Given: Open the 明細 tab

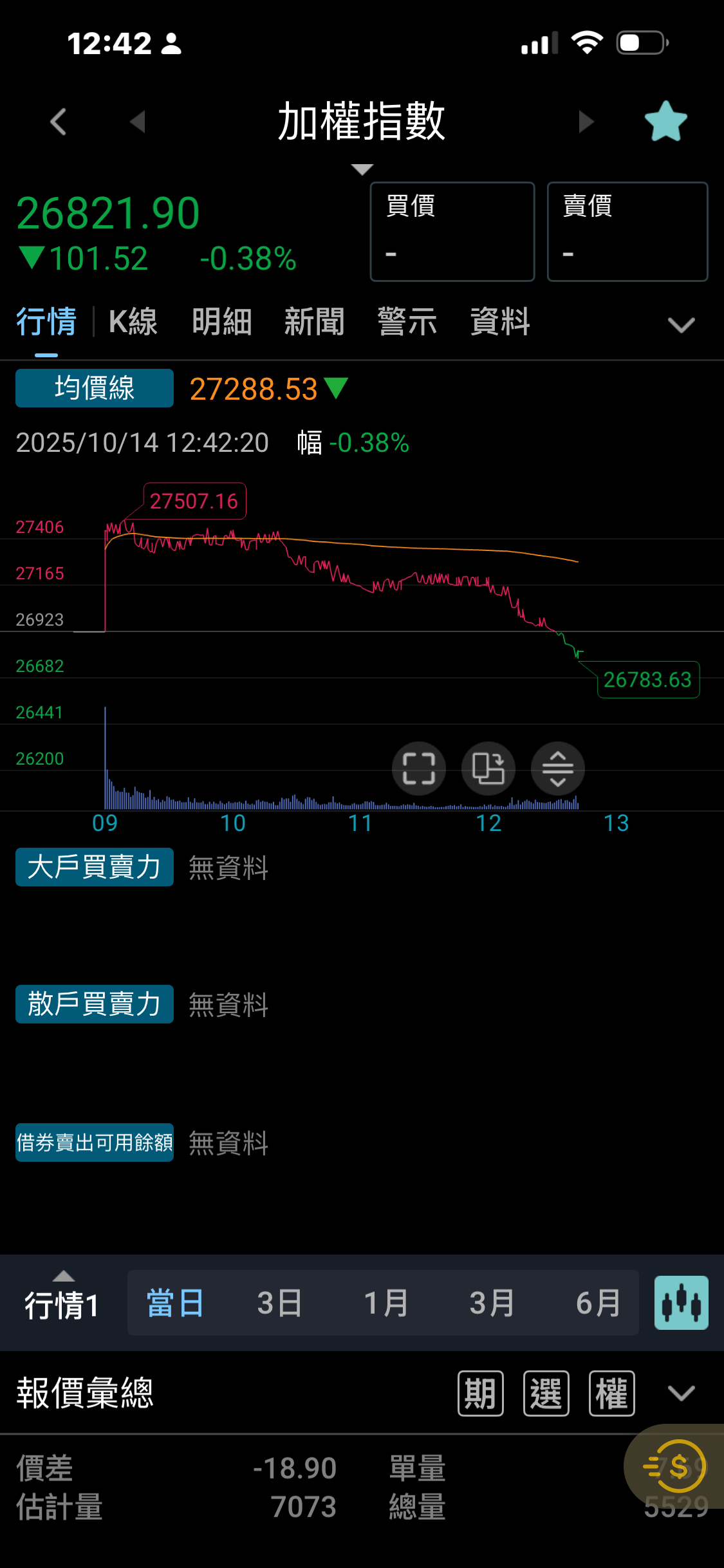Looking at the screenshot, I should pos(221,322).
